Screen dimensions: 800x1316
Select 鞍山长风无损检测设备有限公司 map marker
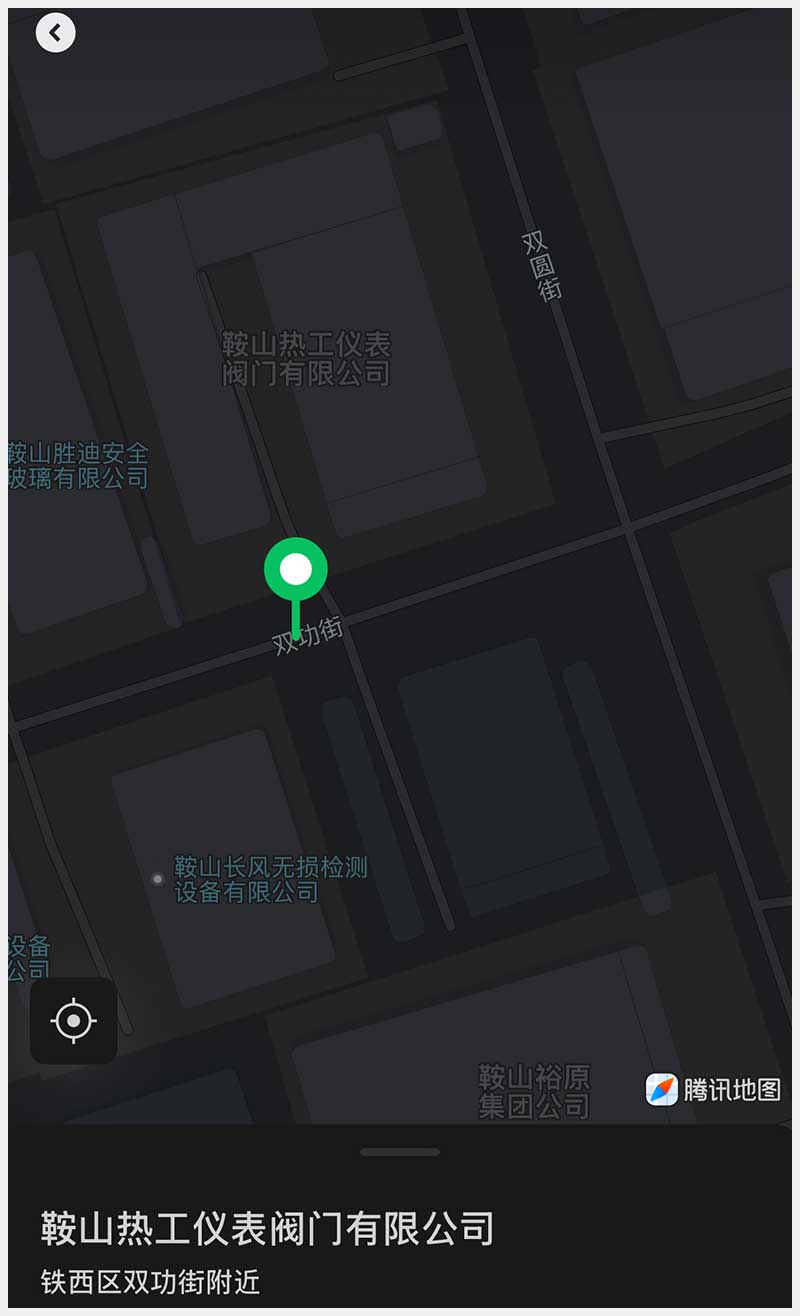(158, 879)
